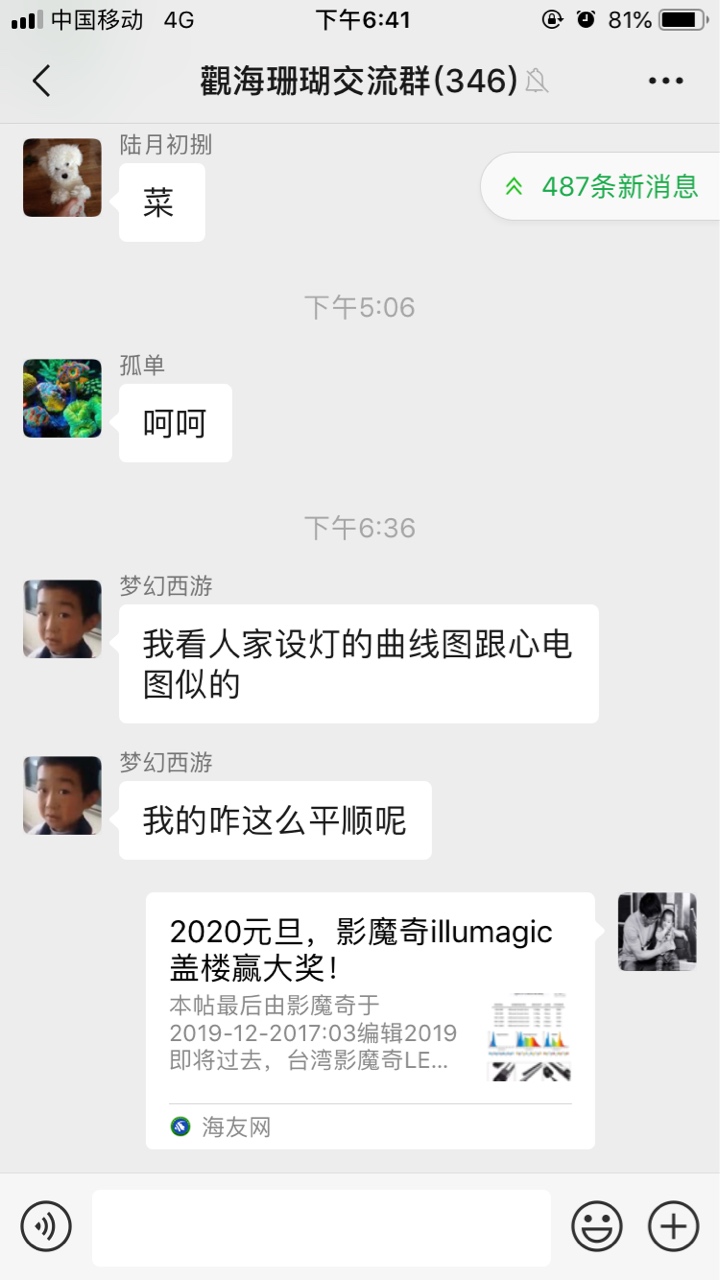Open 孤单's profile avatar
Viewport: 720px width, 1280px height.
62,398
